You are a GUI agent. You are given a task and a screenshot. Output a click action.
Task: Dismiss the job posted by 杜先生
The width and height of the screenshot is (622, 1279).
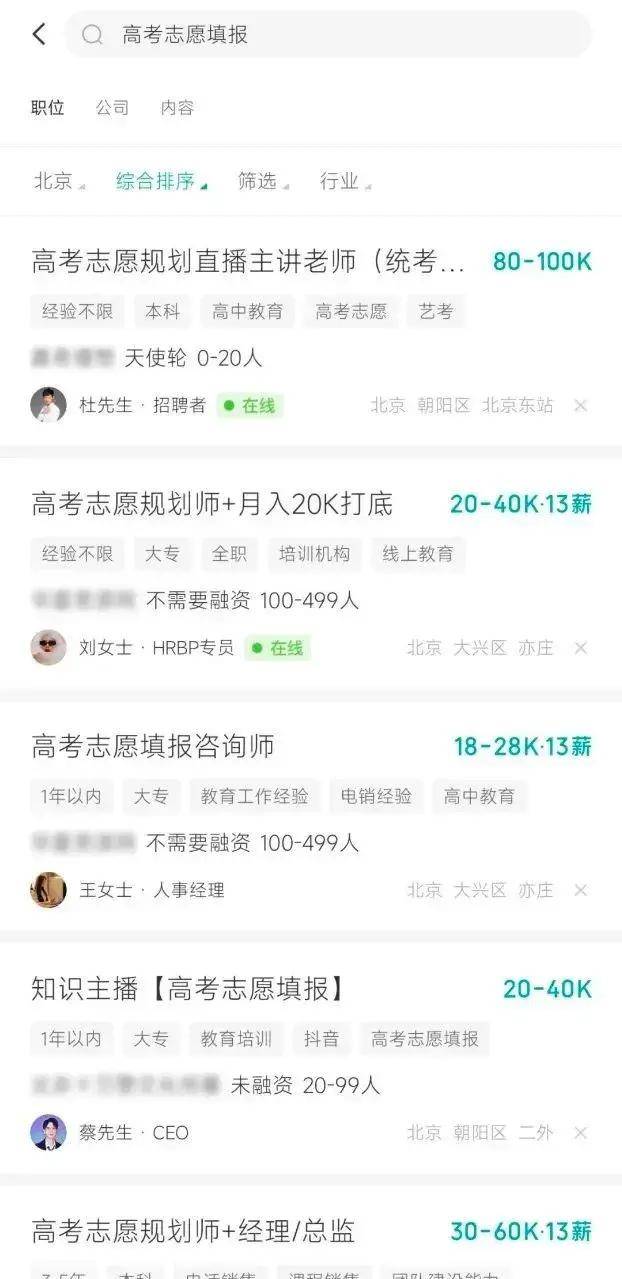pos(581,405)
